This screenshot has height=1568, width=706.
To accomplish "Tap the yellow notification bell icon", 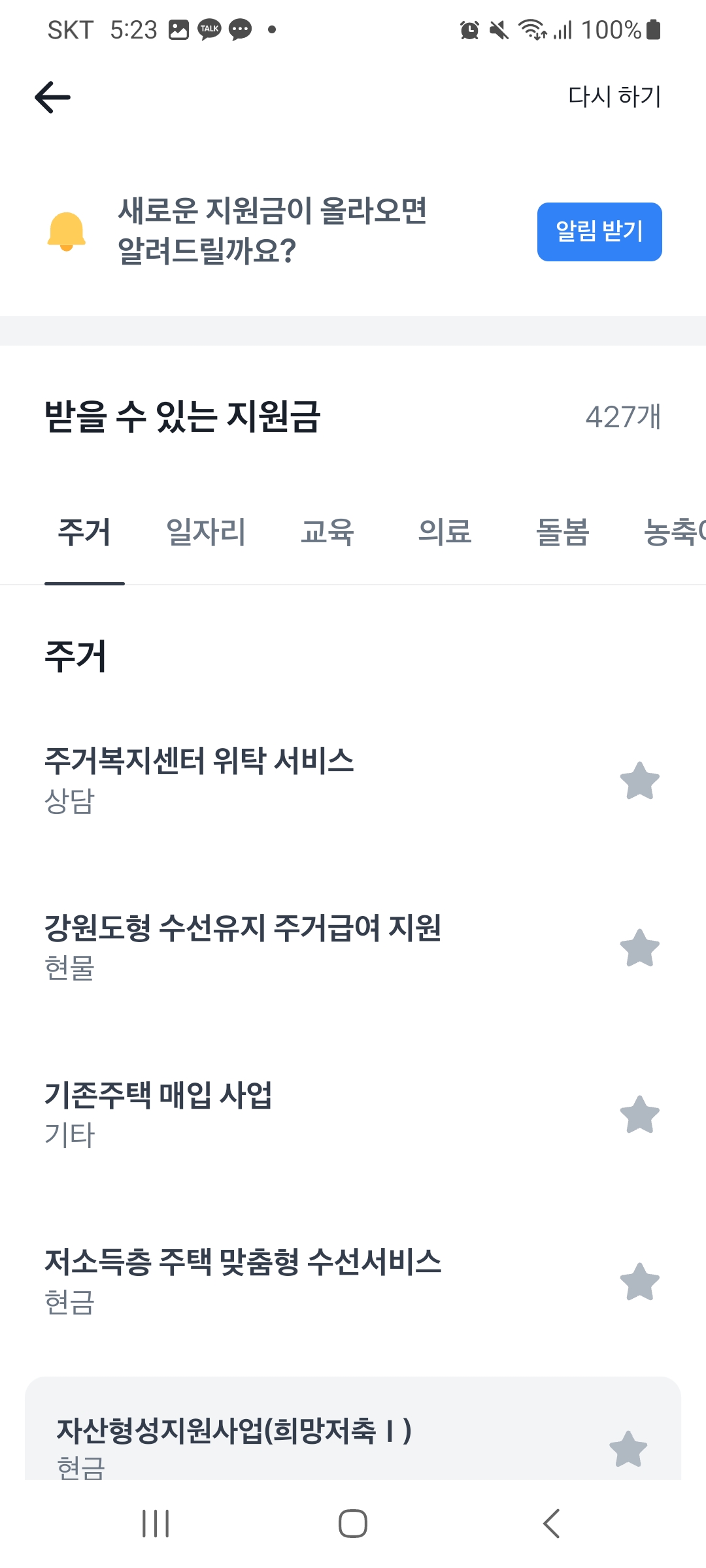I will [x=66, y=232].
